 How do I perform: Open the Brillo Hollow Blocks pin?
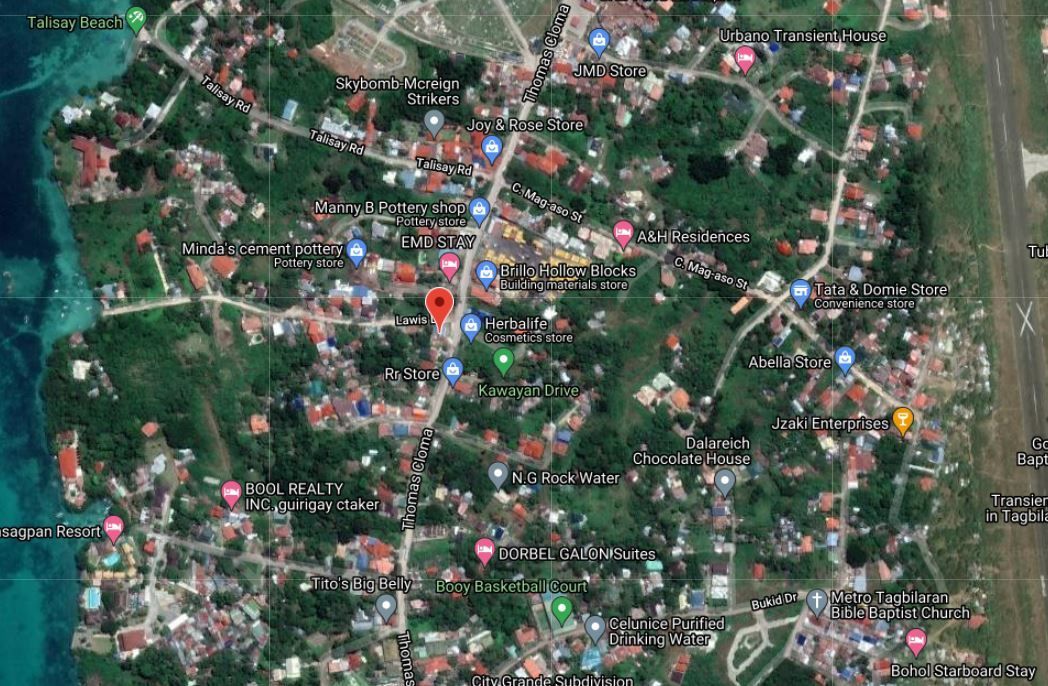486,274
